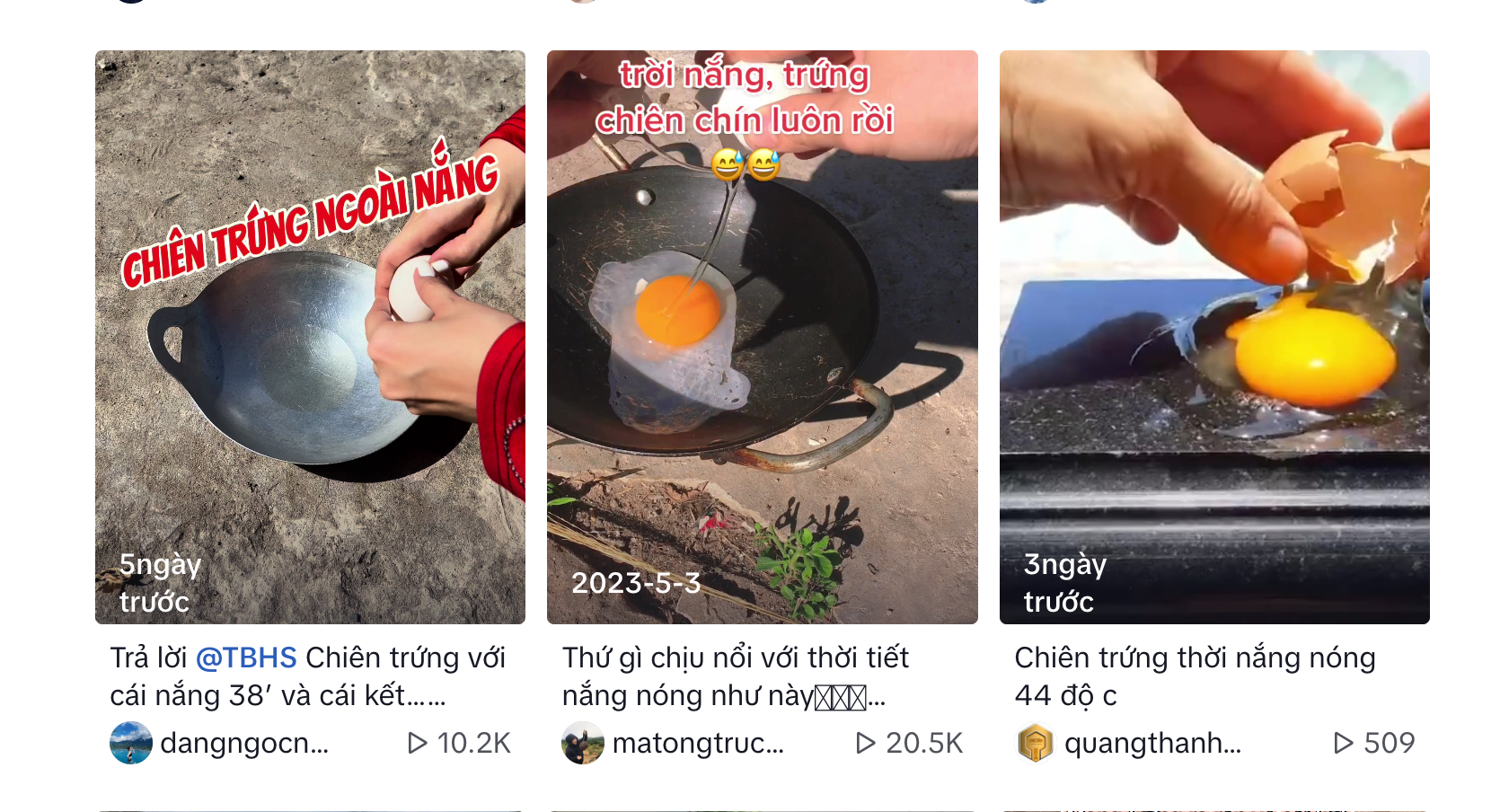The width and height of the screenshot is (1500, 812).
Task: Go to quangthanh's profile
Action: tap(1151, 744)
